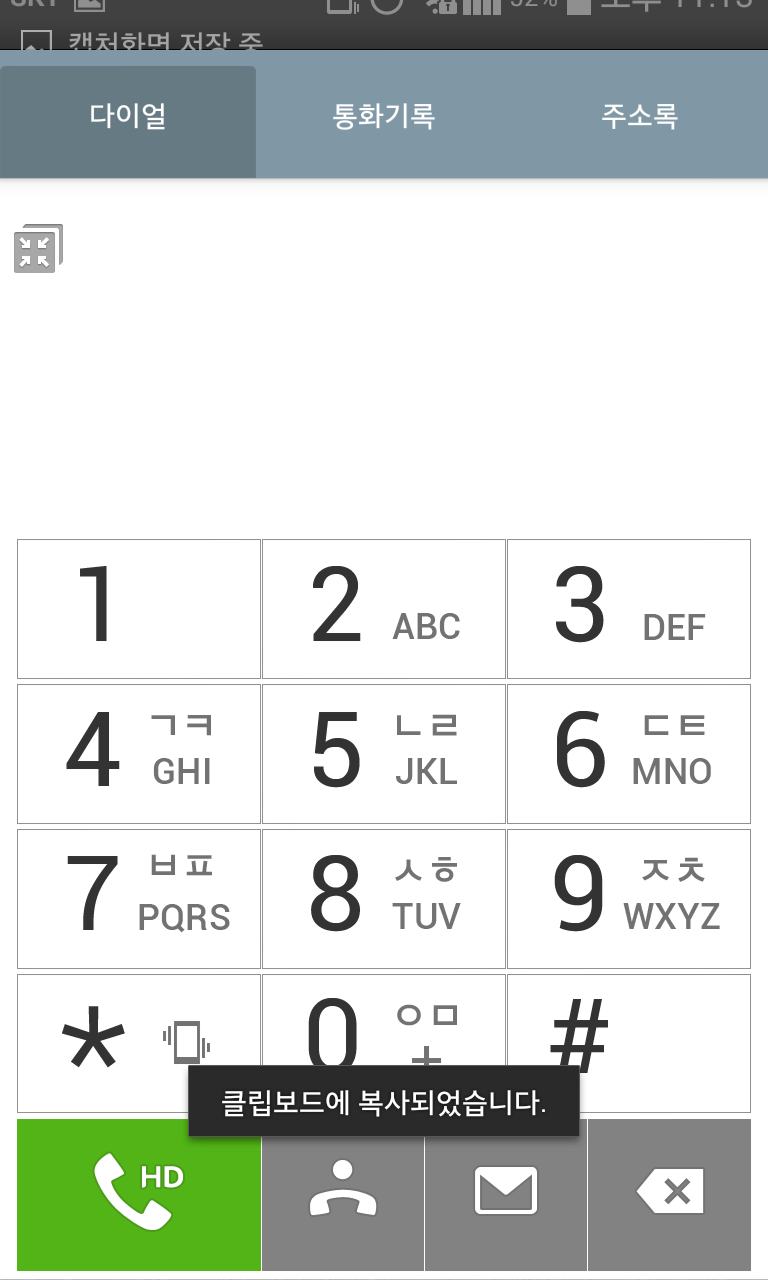
Task: Switch to the 통화기록 tab
Action: click(x=384, y=116)
